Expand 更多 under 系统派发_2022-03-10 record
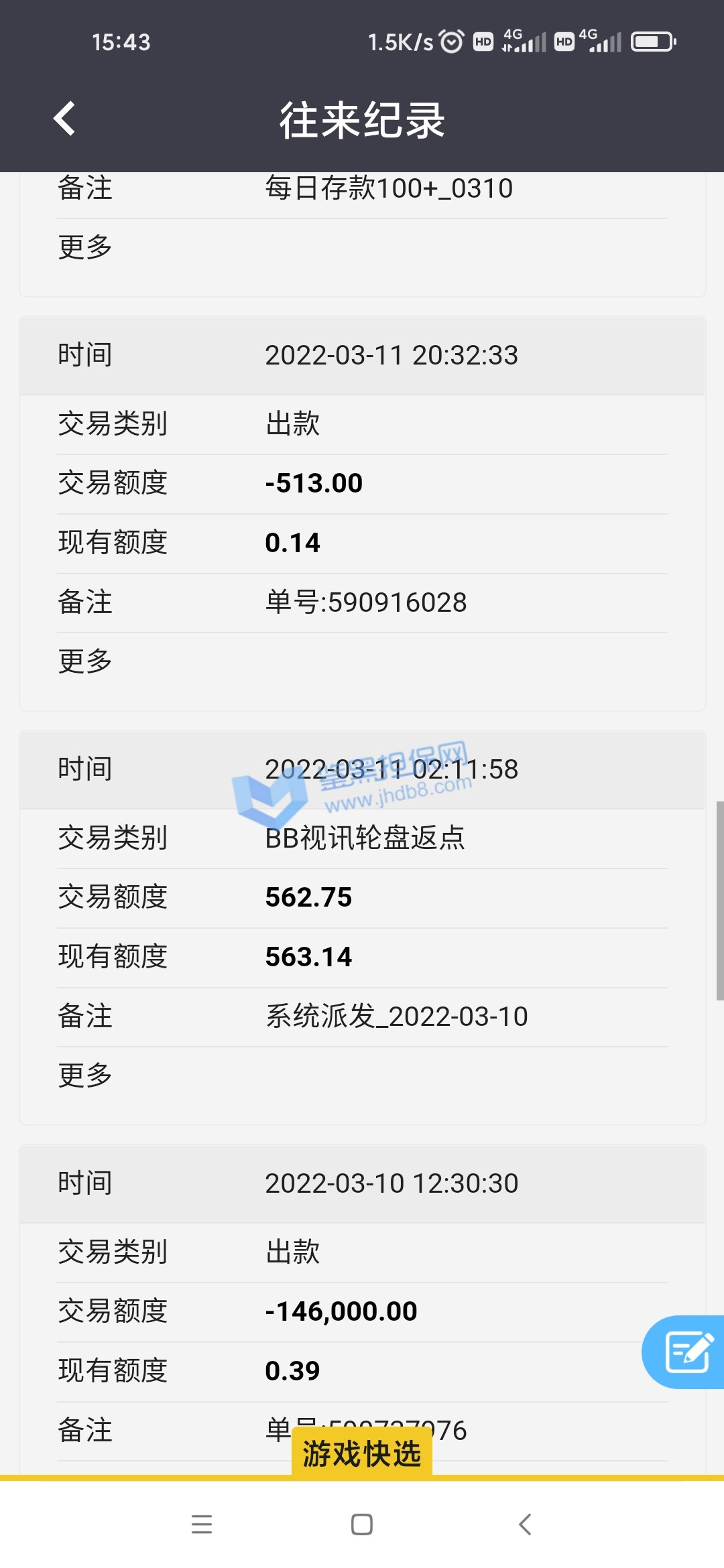This screenshot has width=724, height=1568. point(85,1075)
